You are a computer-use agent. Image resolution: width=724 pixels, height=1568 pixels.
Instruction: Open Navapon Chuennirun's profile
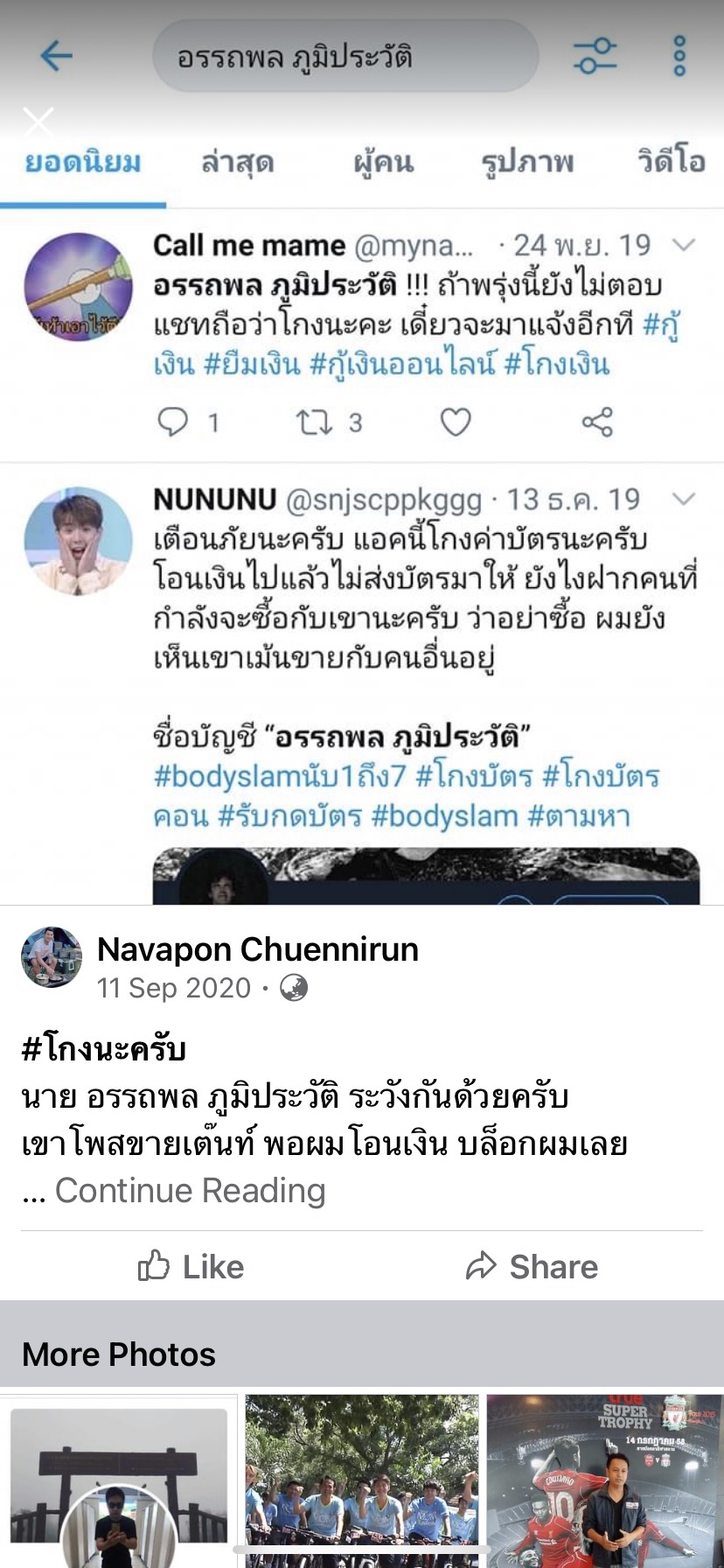[x=258, y=949]
